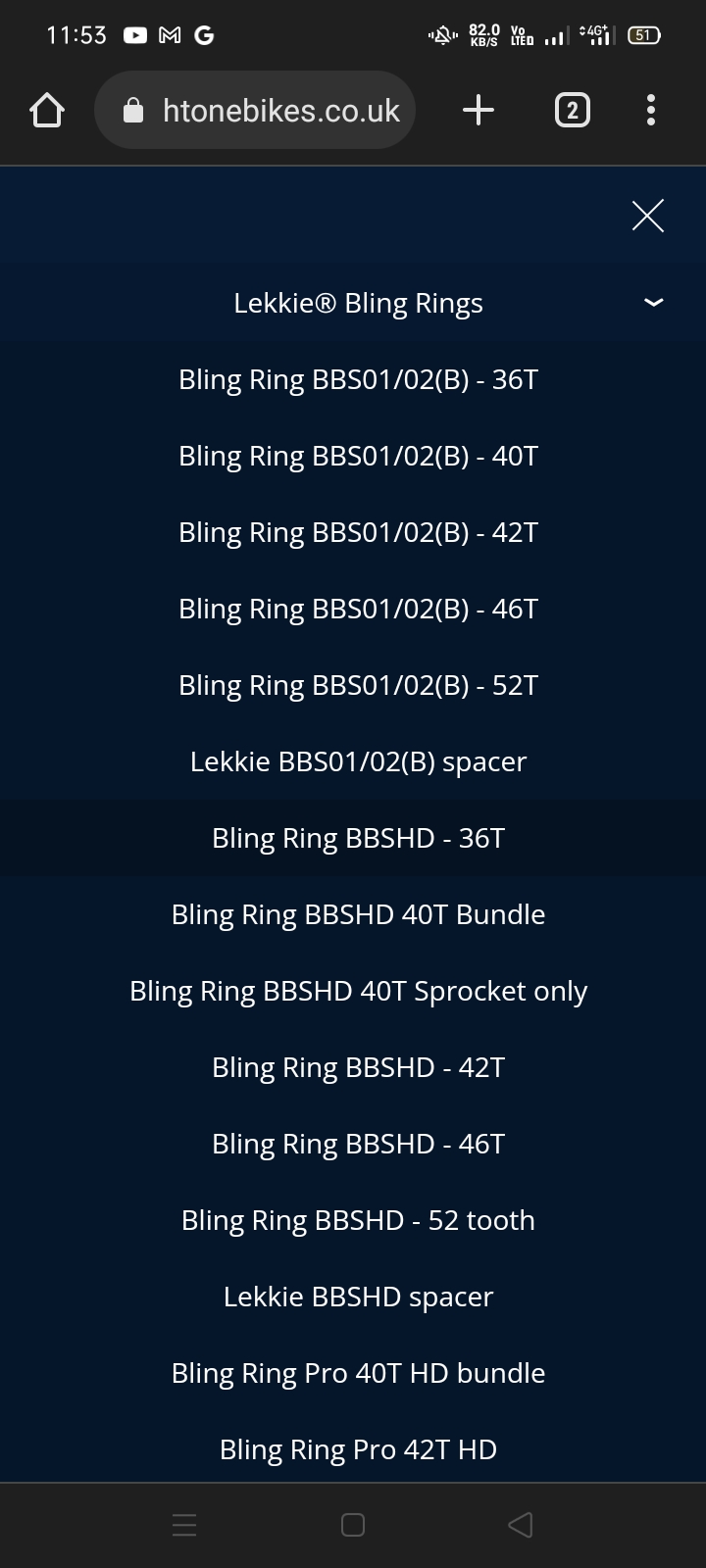Open the browser overflow menu
Viewport: 706px width, 1568px height.
(651, 110)
